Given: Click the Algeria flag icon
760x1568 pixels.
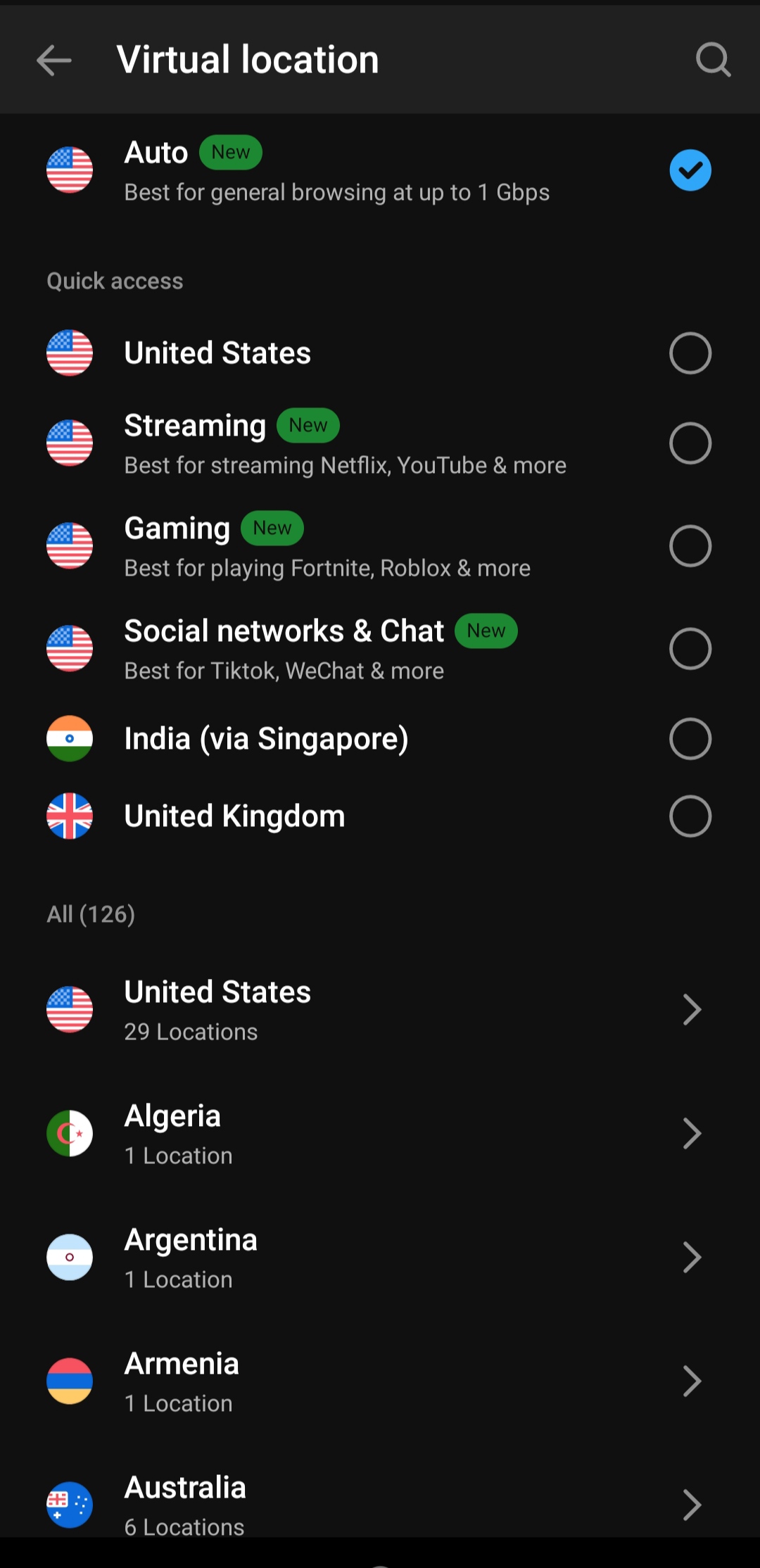Looking at the screenshot, I should pyautogui.click(x=70, y=1134).
